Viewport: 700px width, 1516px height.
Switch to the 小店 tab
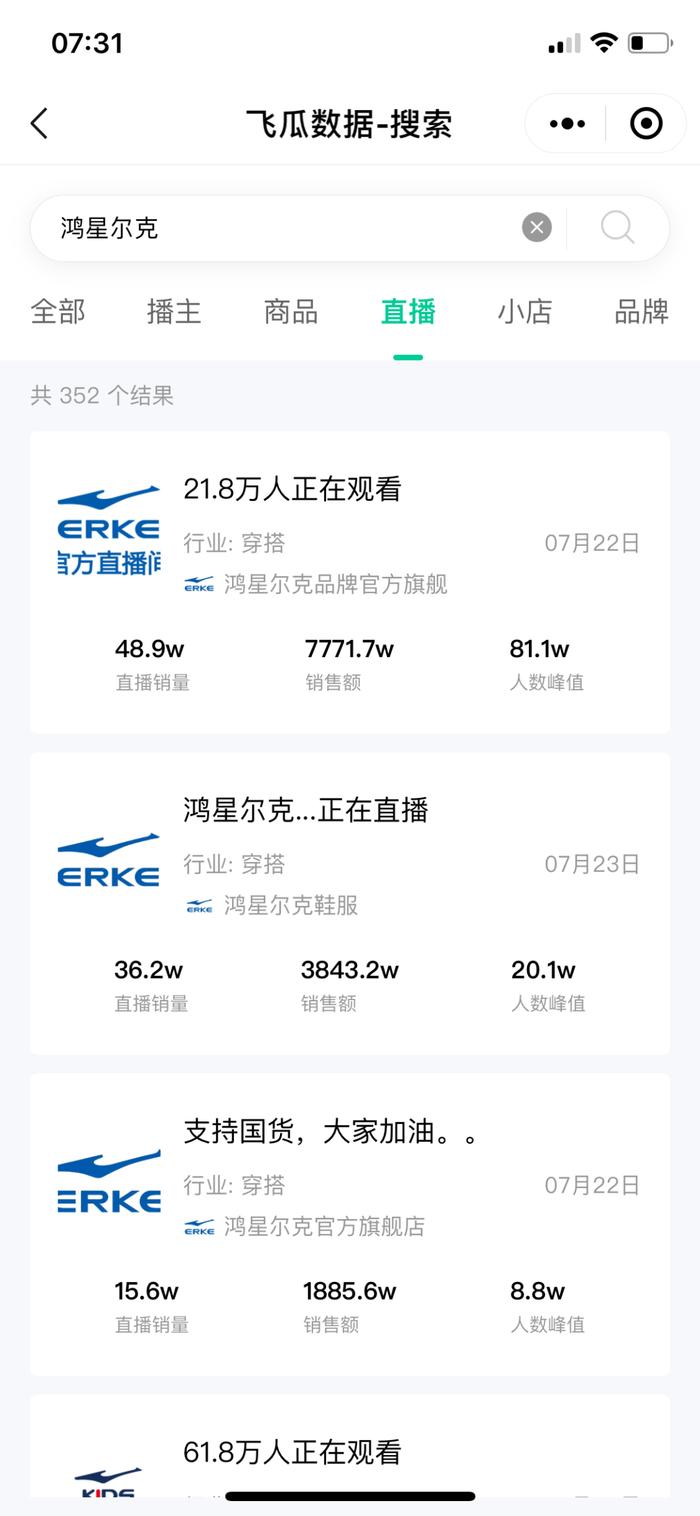[x=525, y=312]
